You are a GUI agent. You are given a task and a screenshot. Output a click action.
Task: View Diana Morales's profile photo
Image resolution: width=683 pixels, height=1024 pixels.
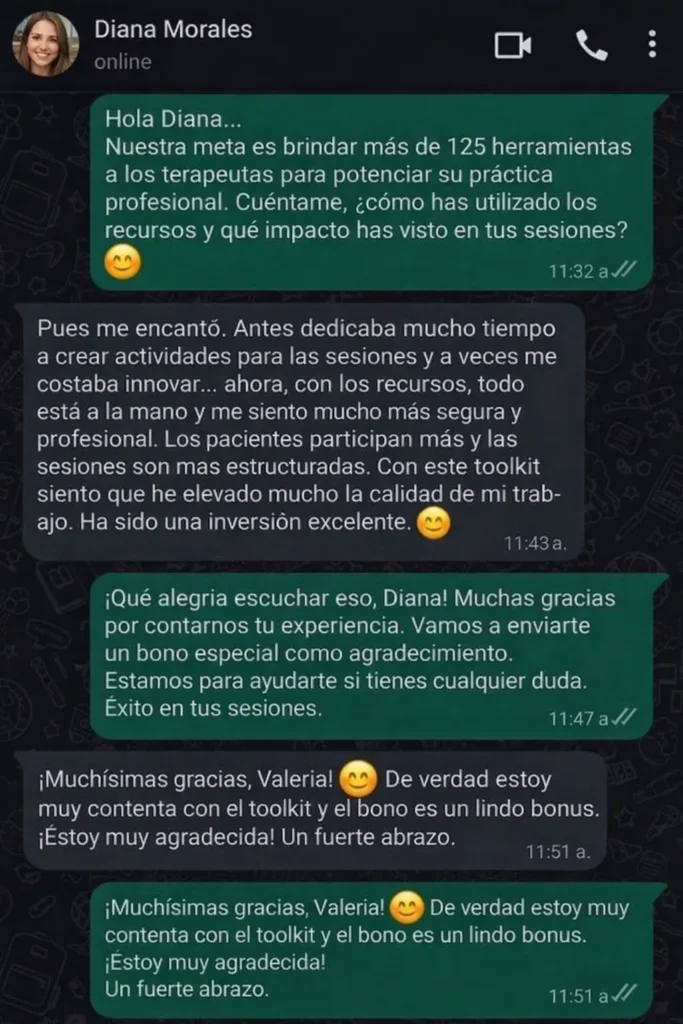(x=45, y=44)
